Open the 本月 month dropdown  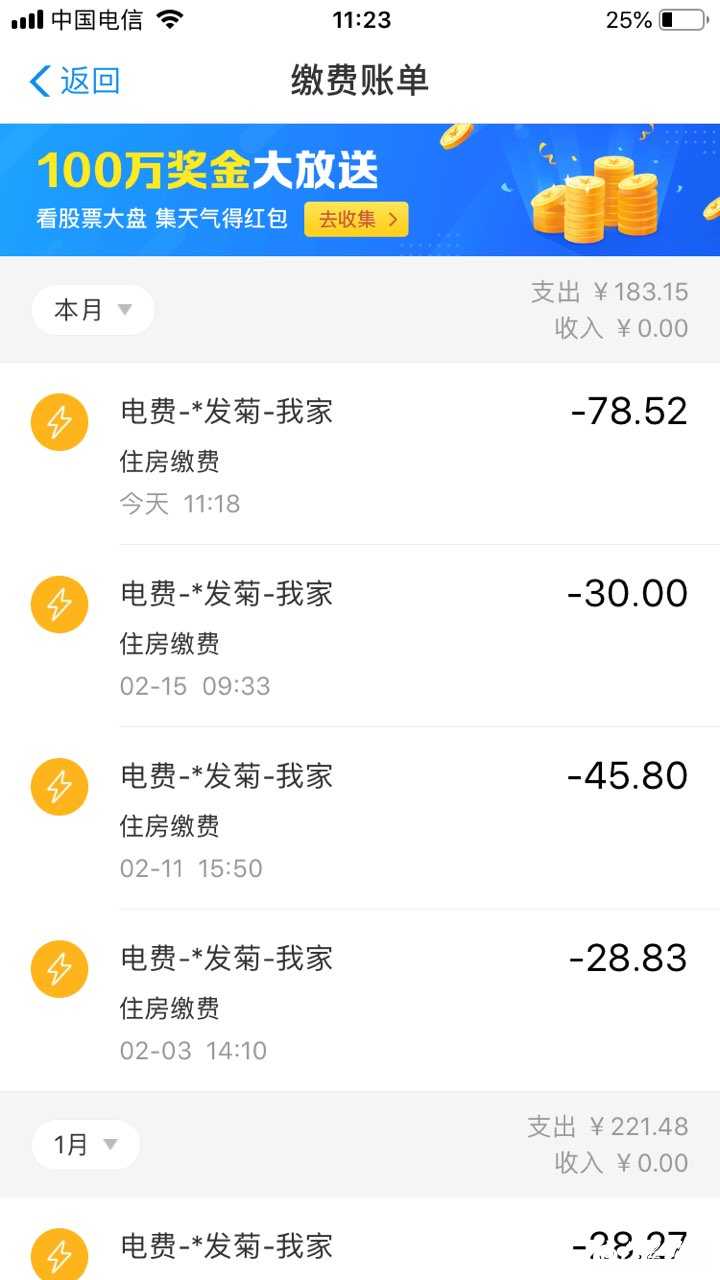(93, 310)
